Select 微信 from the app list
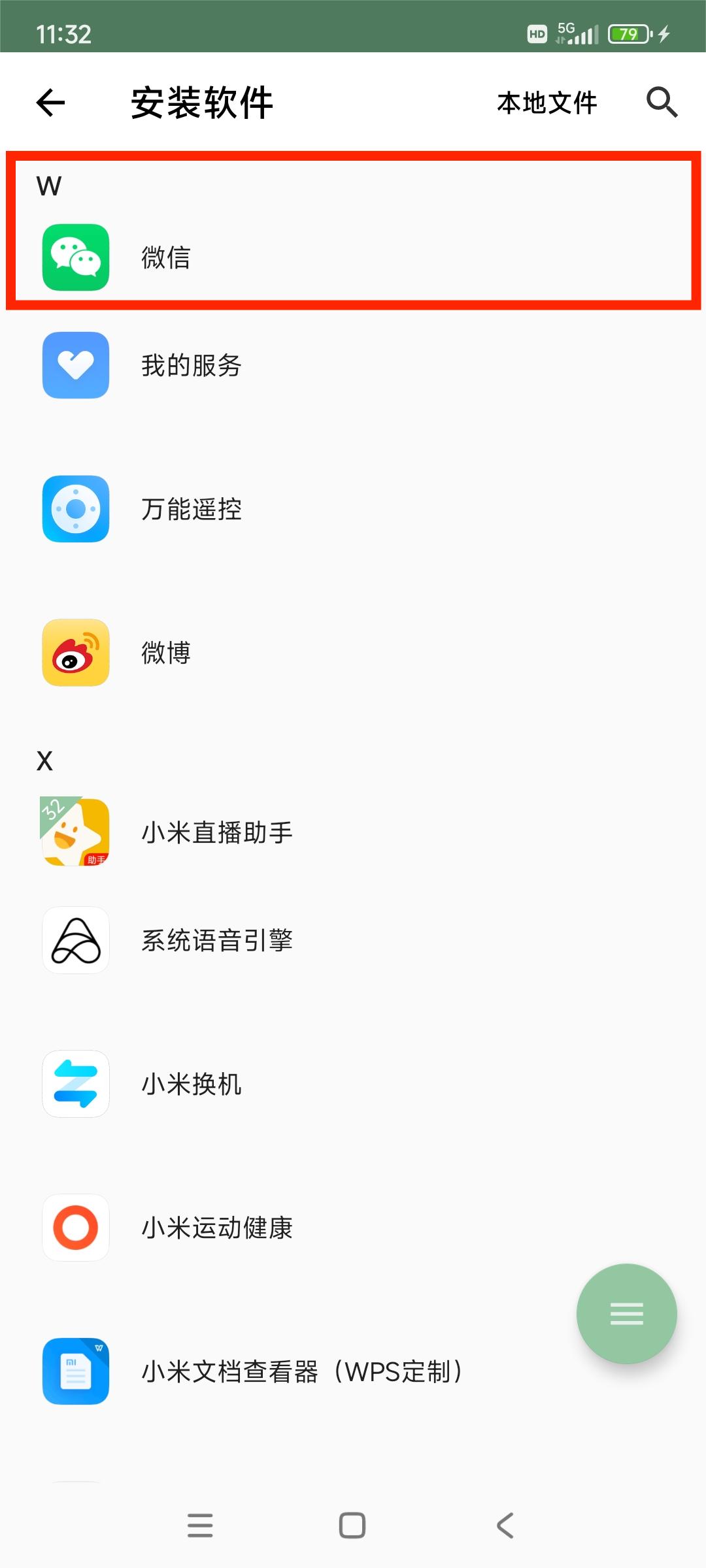The image size is (706, 1568). [x=353, y=257]
